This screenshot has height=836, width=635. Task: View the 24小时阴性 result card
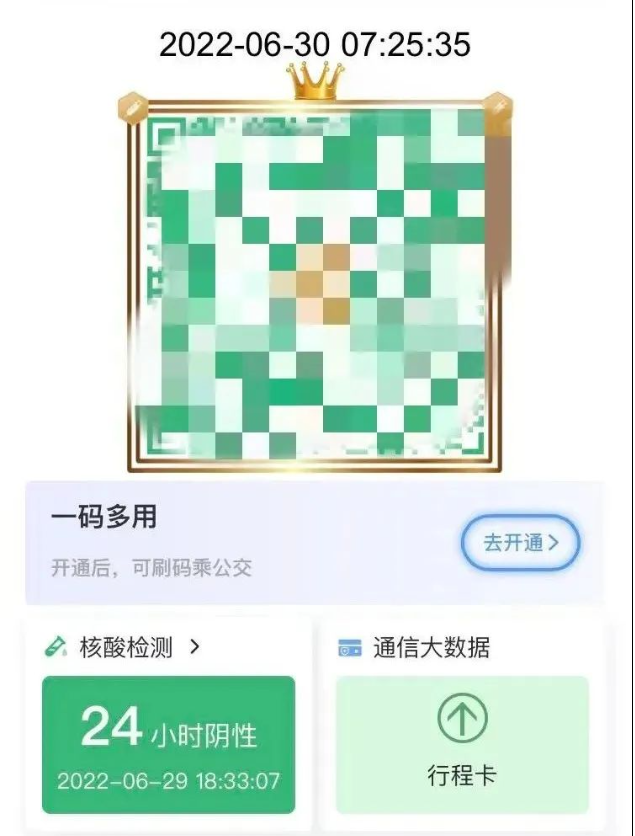point(168,744)
